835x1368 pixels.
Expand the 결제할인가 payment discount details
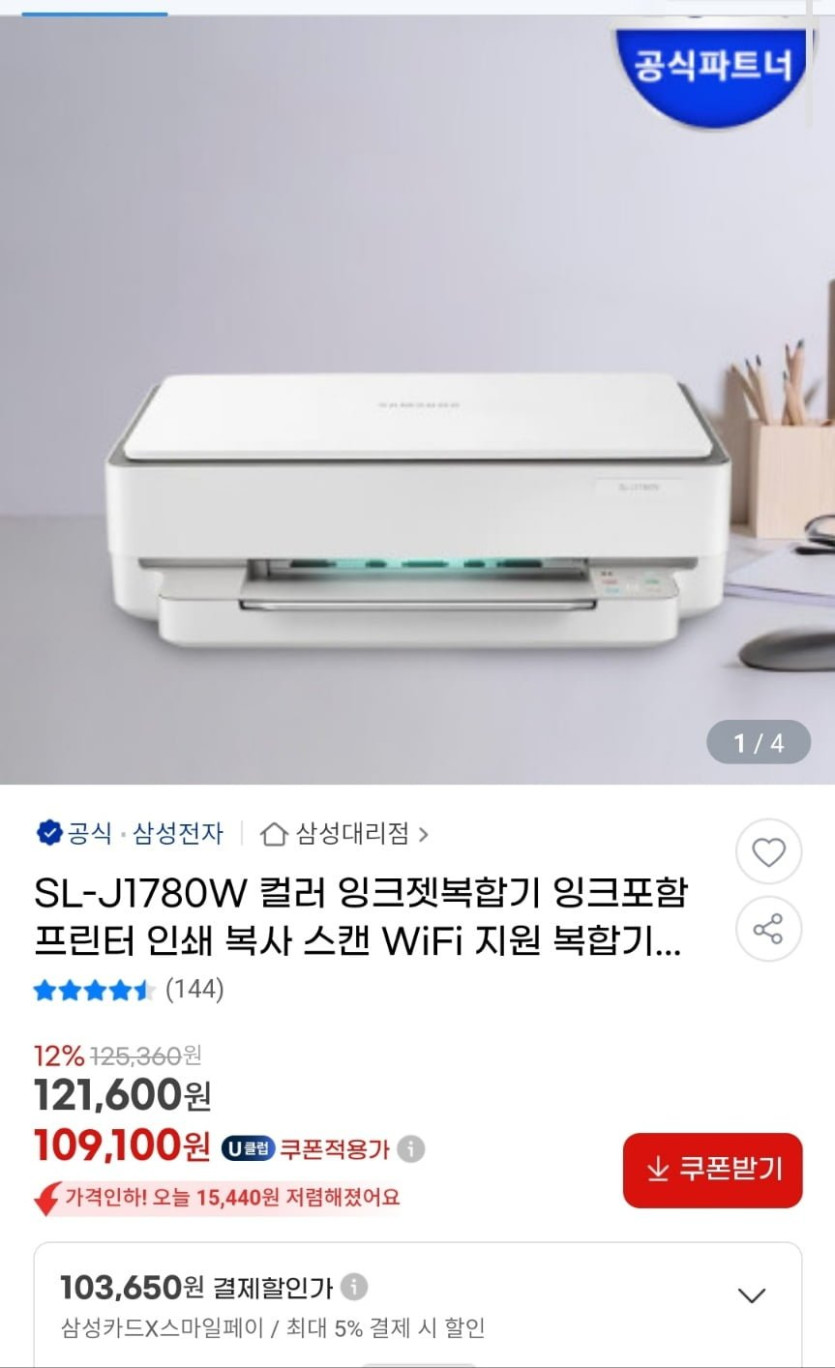(x=751, y=1293)
